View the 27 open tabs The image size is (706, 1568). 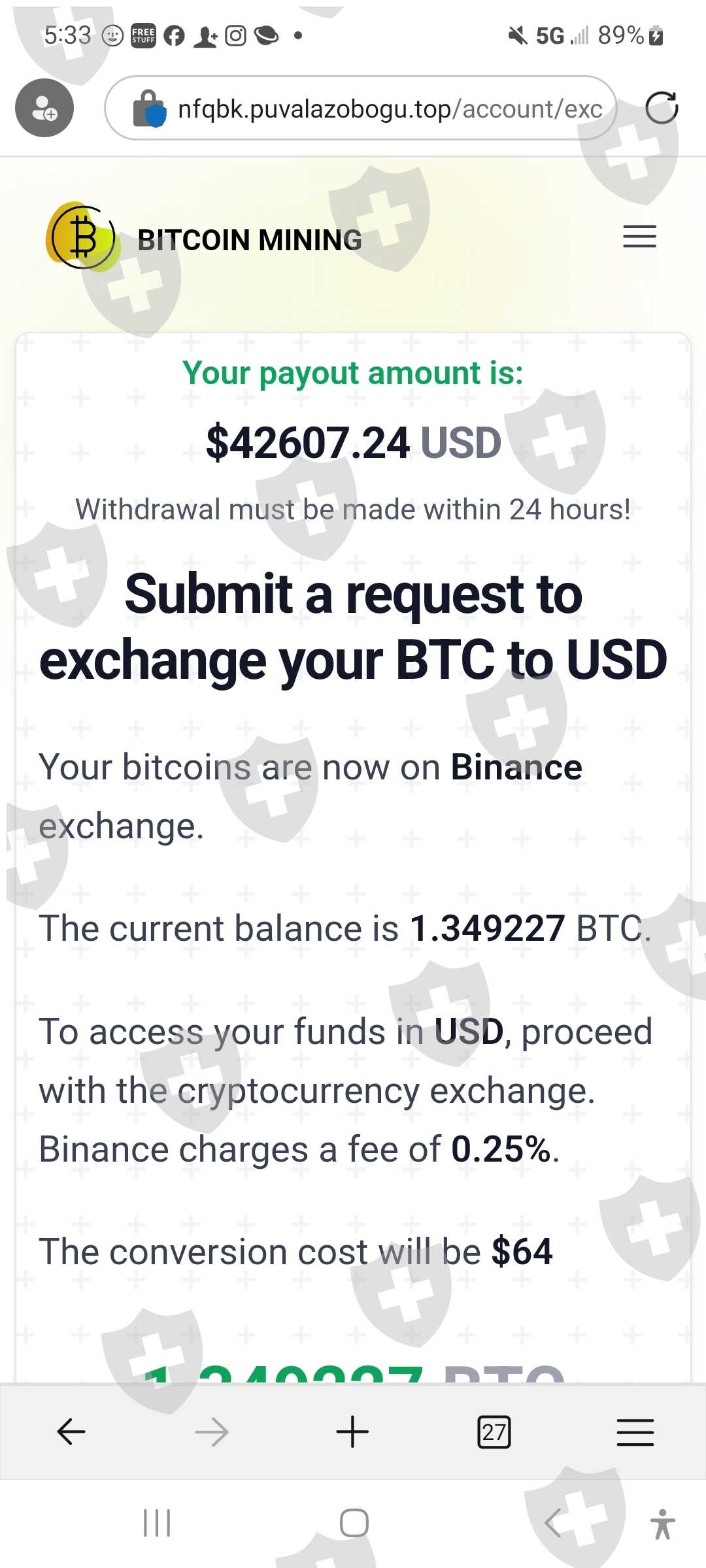click(494, 1432)
